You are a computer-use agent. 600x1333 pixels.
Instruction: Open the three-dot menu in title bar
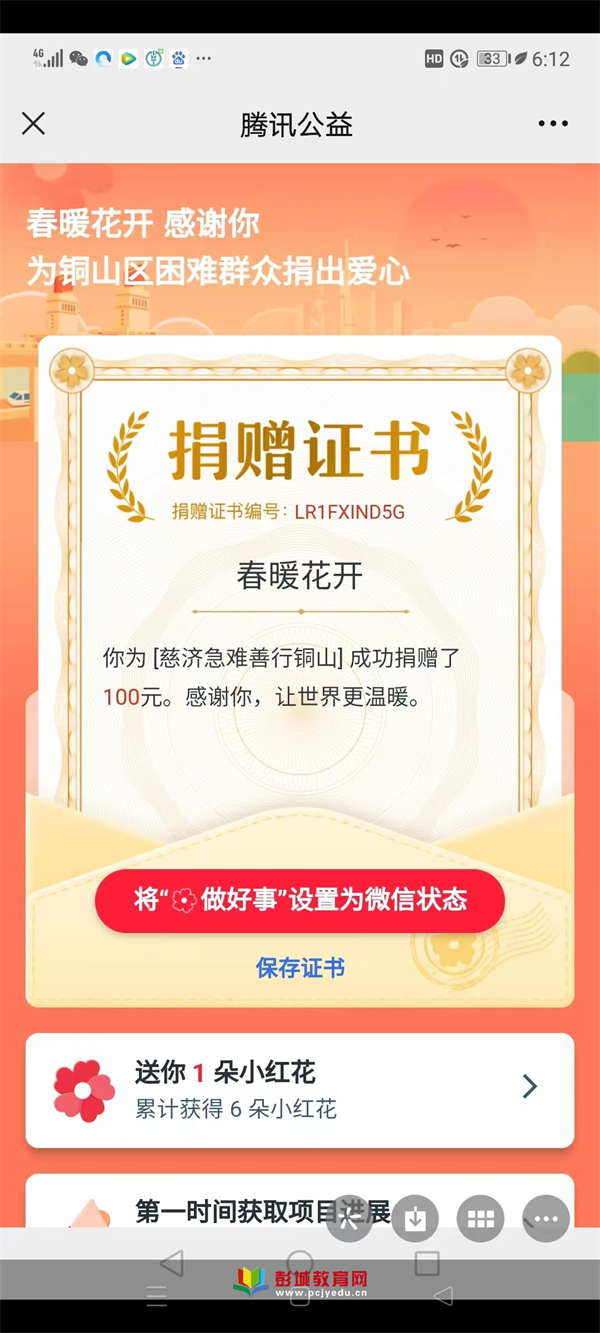pos(552,124)
